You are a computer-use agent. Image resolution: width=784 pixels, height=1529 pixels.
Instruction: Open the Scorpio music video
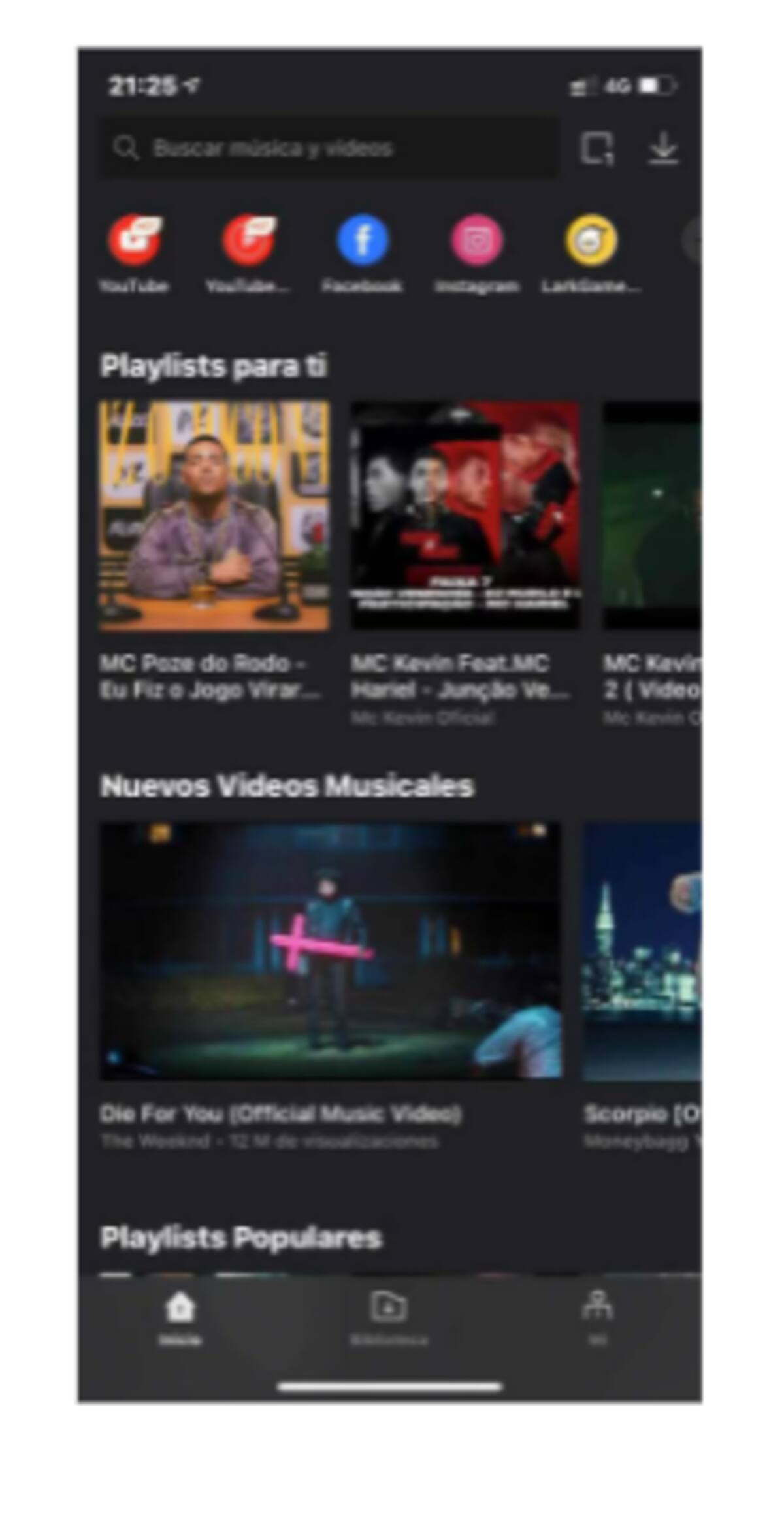642,951
